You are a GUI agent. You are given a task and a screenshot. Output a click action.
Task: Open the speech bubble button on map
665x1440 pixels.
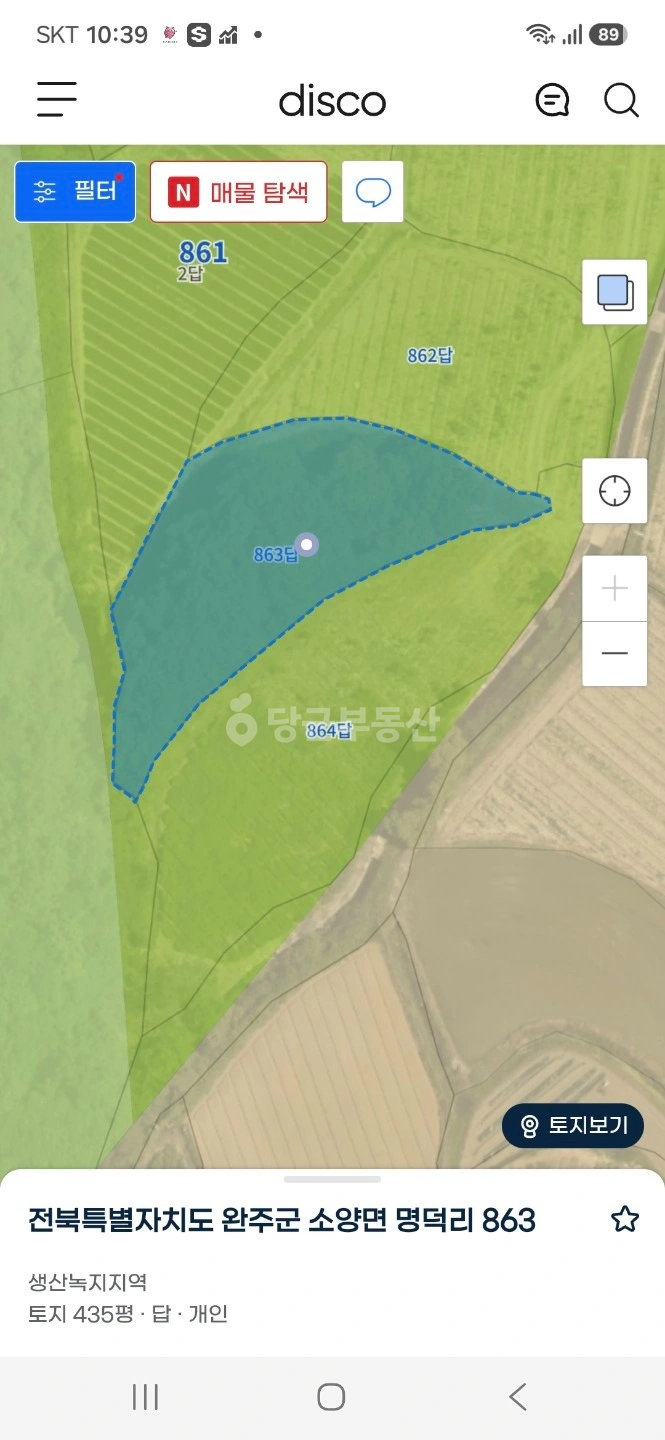point(373,191)
